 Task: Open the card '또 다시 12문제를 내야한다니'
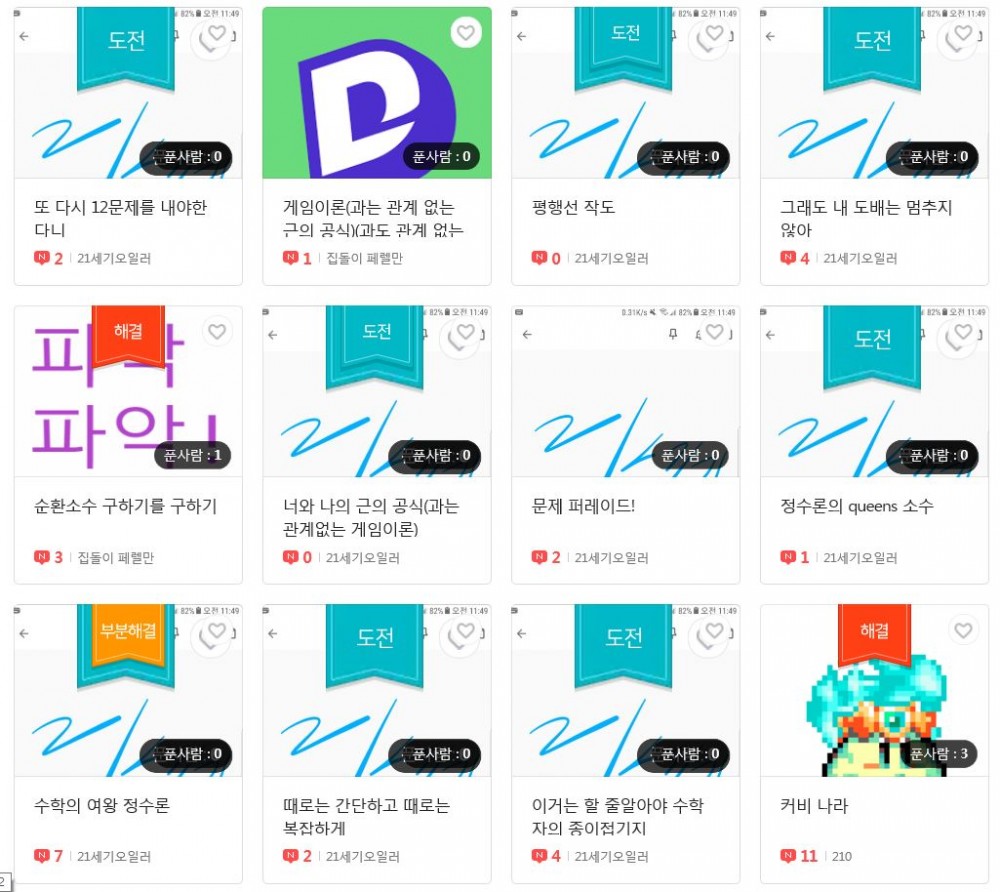(x=120, y=218)
